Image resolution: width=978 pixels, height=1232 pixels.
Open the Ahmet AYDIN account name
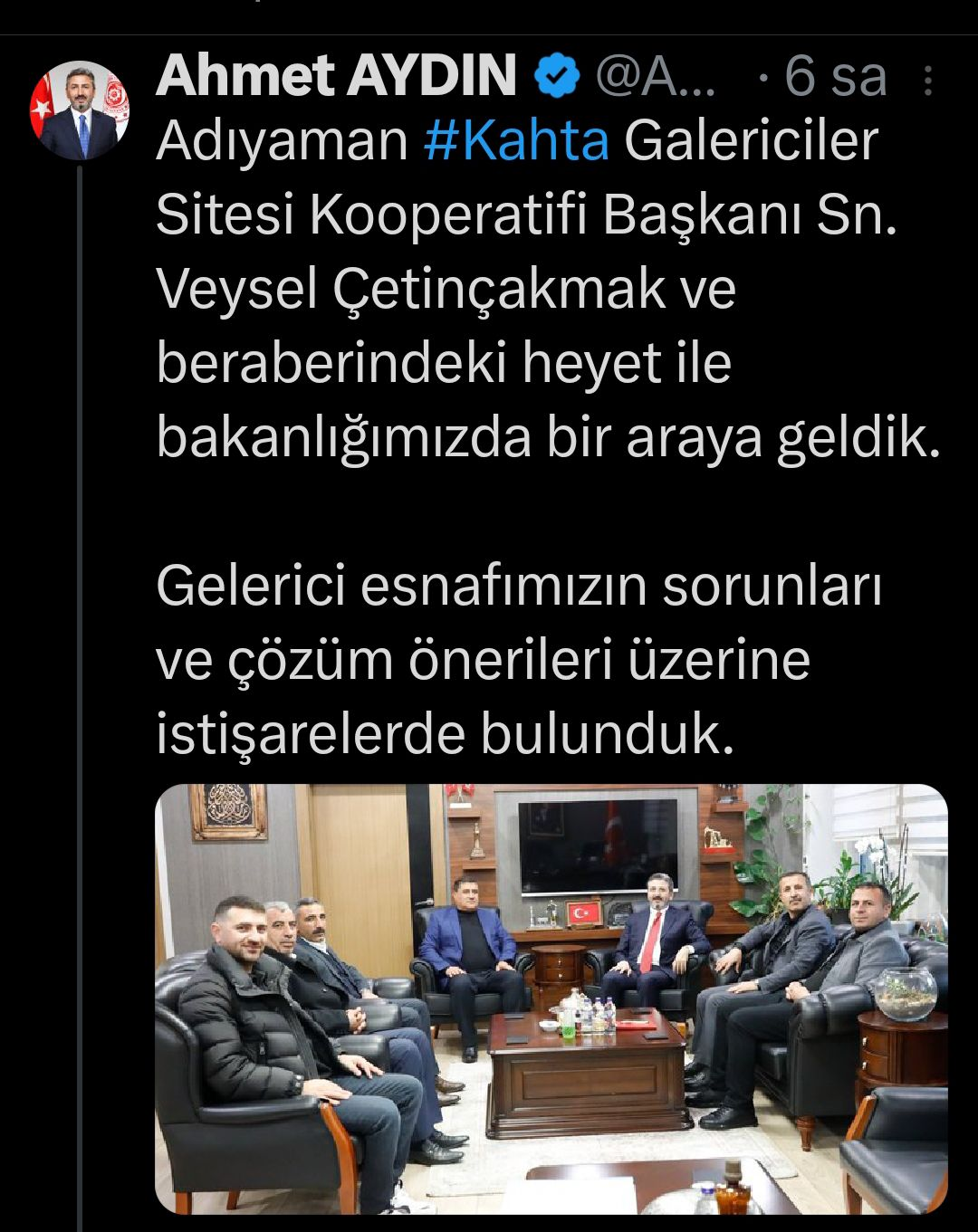[336, 75]
